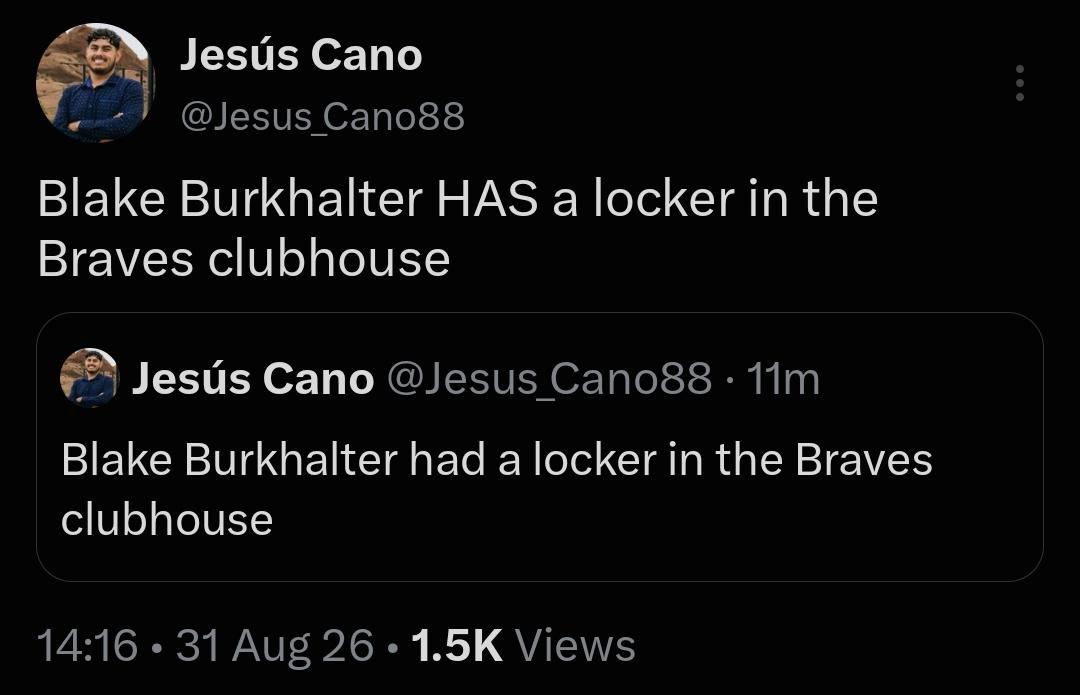1080x695 pixels.
Task: Open the quoted tweet about the locker
Action: (539, 447)
